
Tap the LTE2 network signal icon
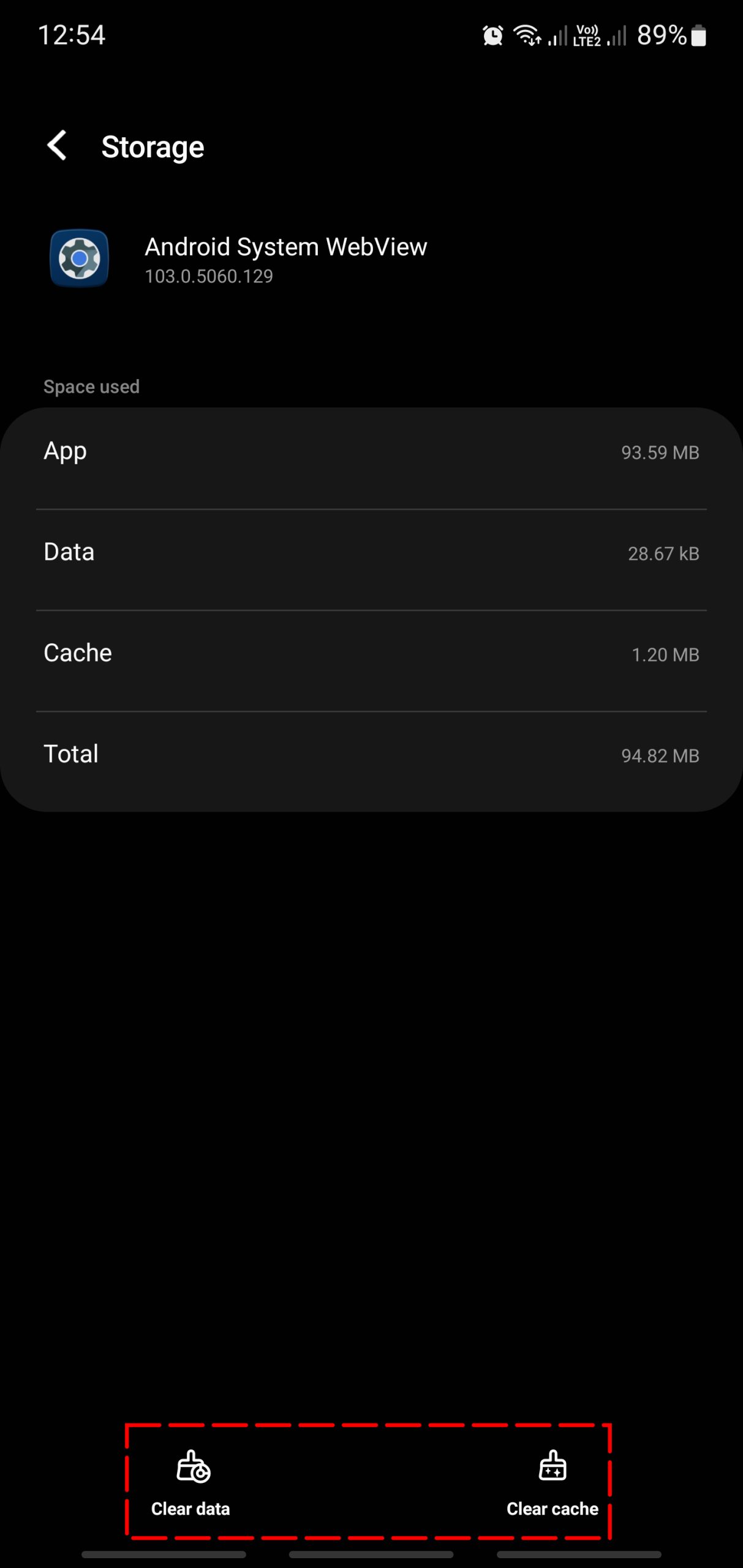pos(586,35)
